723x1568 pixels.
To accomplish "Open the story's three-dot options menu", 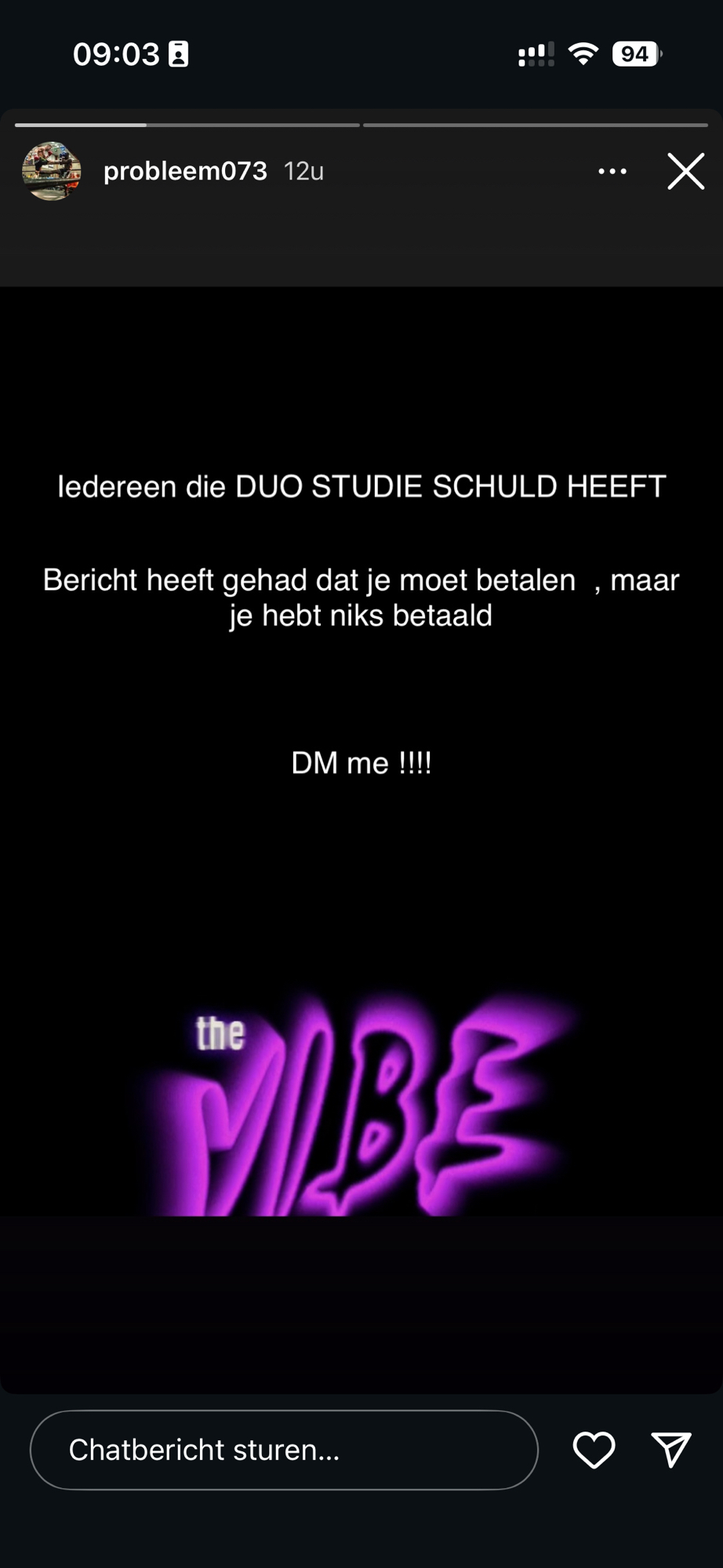I will point(612,171).
